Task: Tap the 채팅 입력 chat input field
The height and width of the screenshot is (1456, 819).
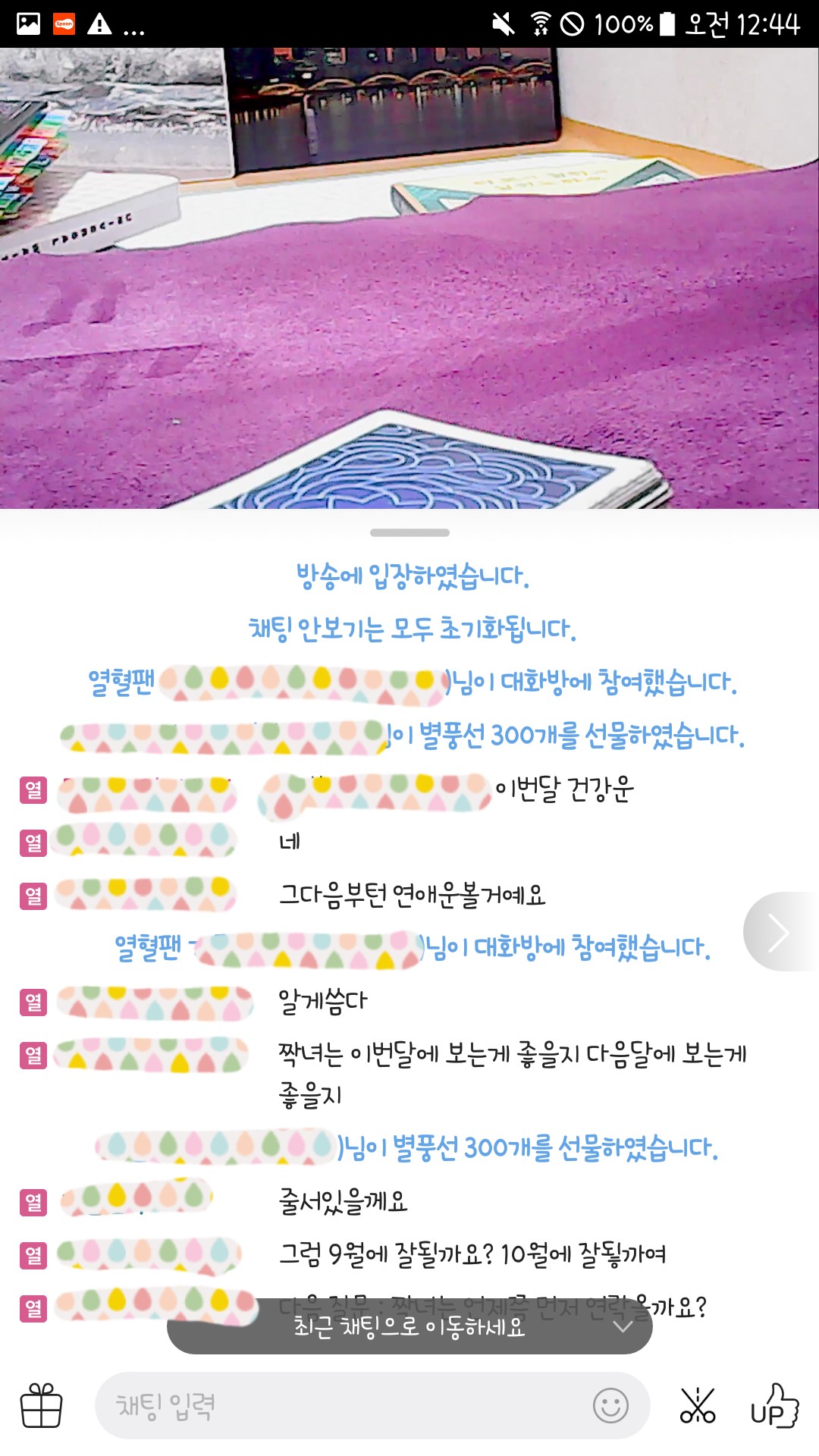Action: point(341,1405)
